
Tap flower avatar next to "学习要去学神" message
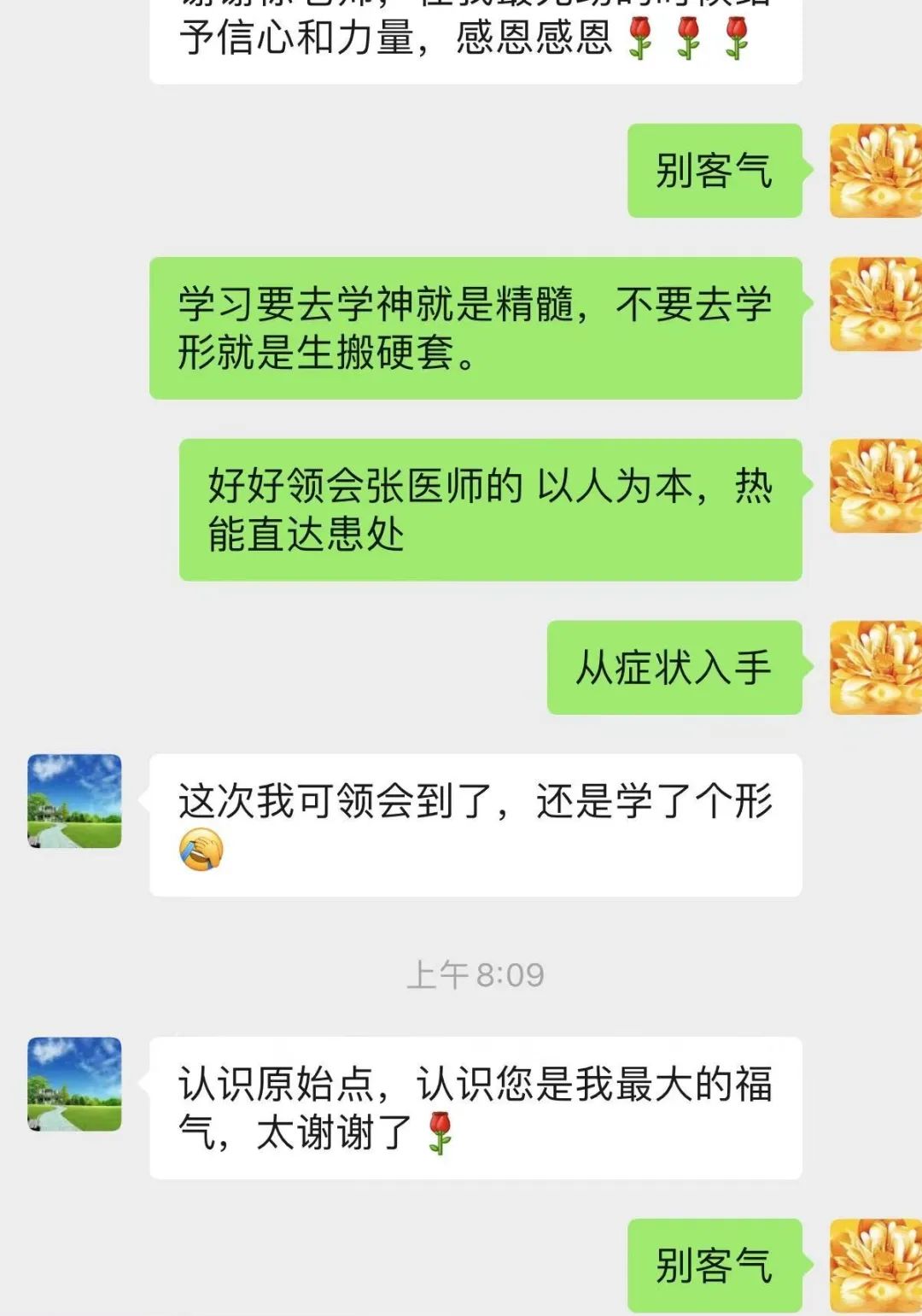(875, 304)
